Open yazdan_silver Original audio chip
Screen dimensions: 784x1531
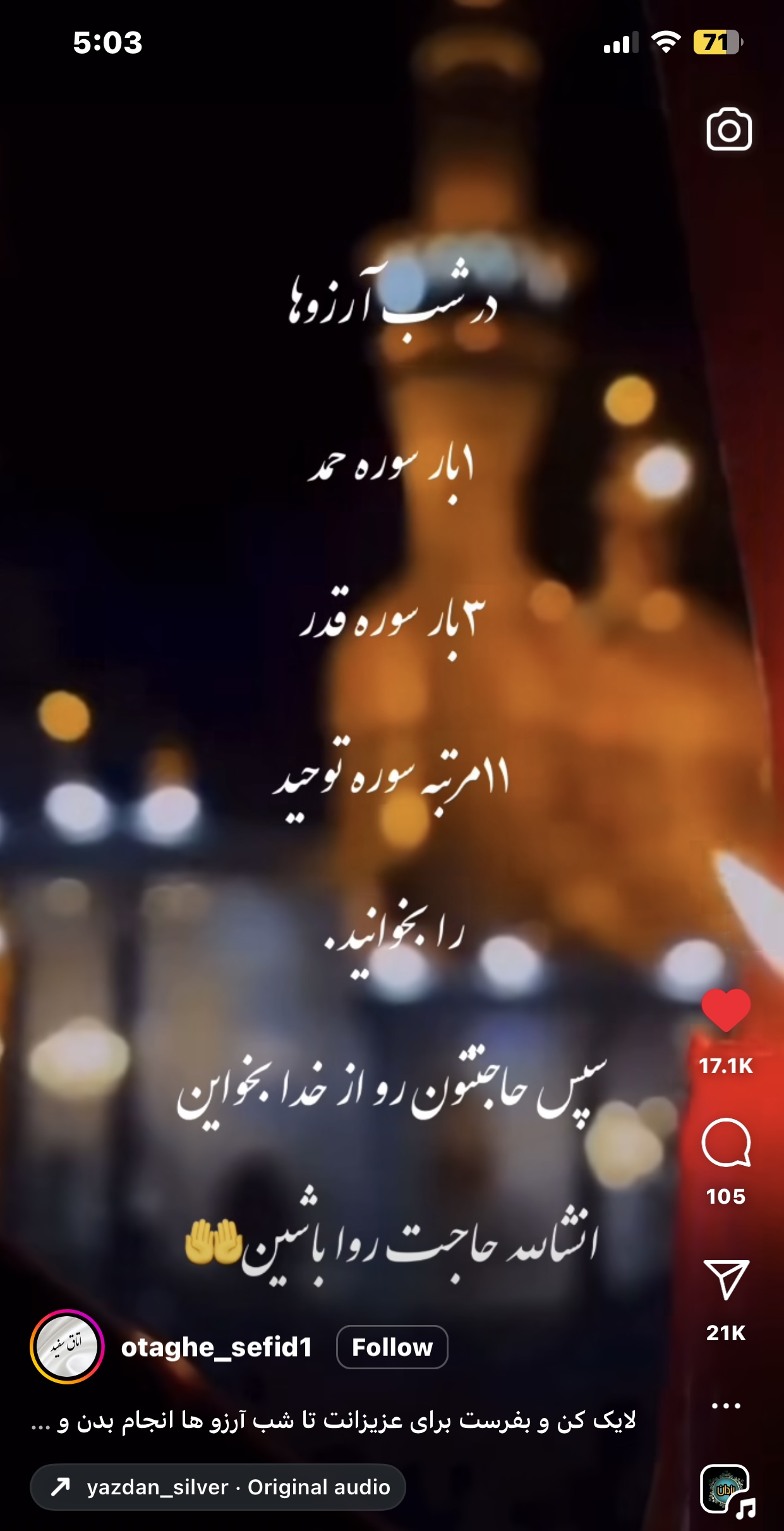218,1487
